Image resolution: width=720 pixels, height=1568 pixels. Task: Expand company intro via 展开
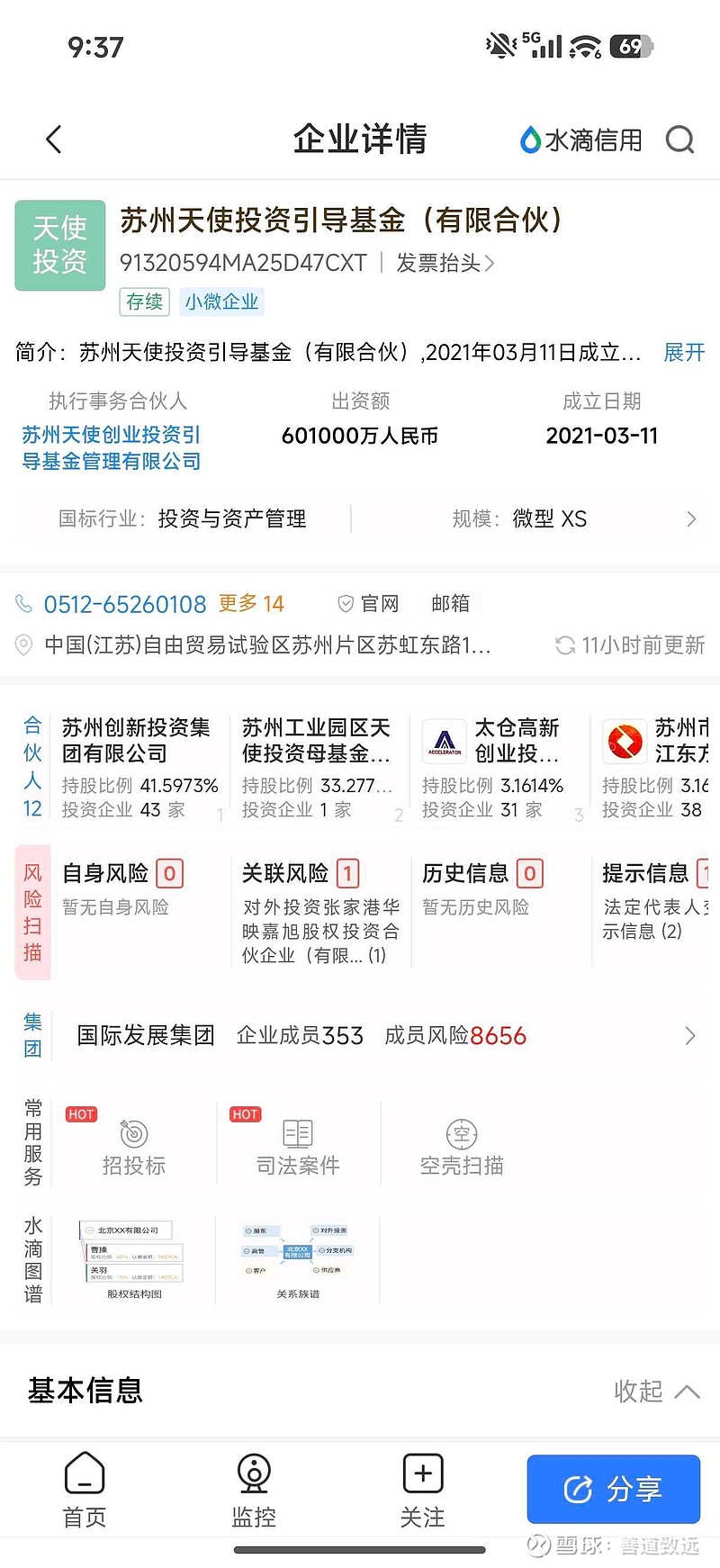[x=685, y=354]
